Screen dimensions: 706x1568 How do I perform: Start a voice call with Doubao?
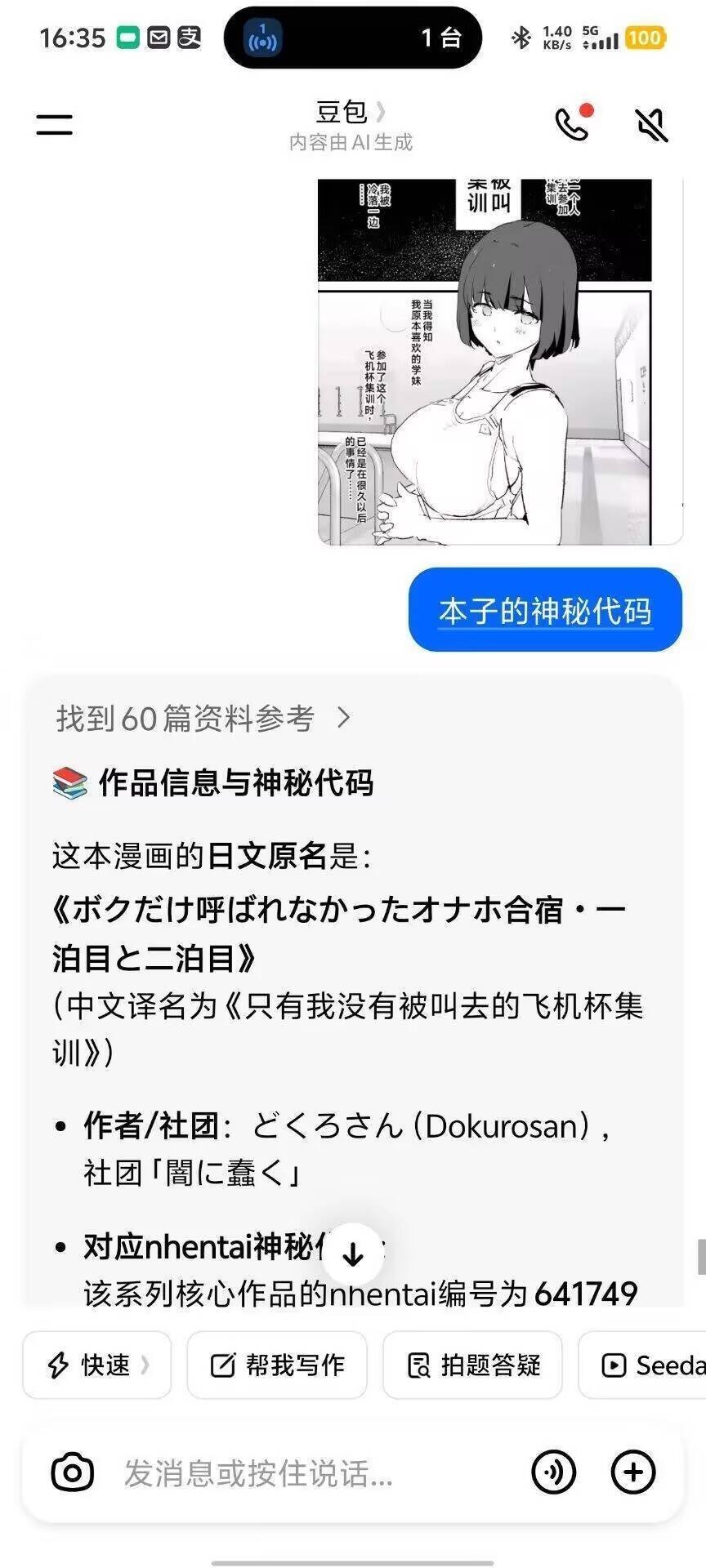(572, 124)
